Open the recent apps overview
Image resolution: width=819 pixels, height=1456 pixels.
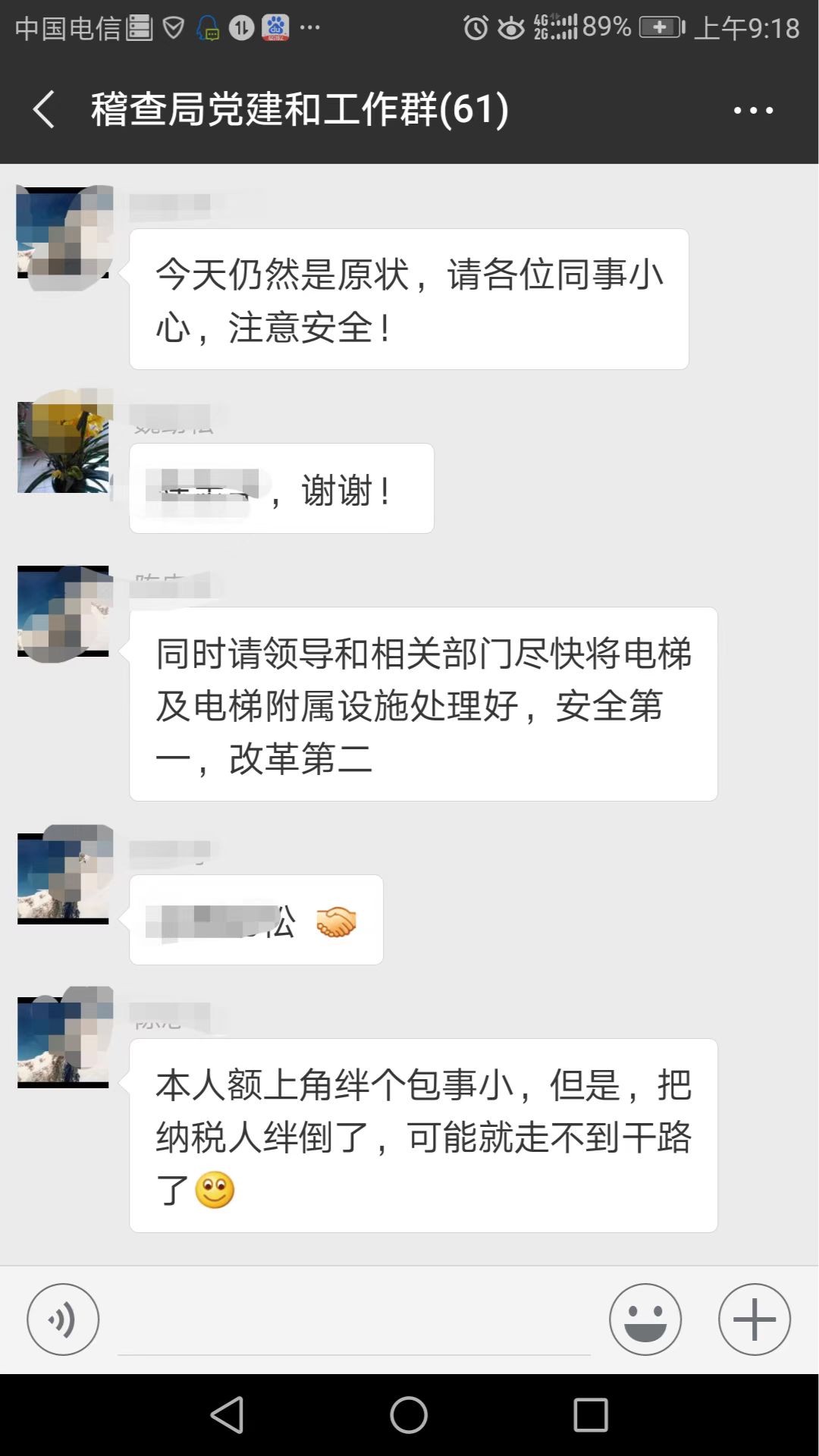pyautogui.click(x=591, y=1415)
